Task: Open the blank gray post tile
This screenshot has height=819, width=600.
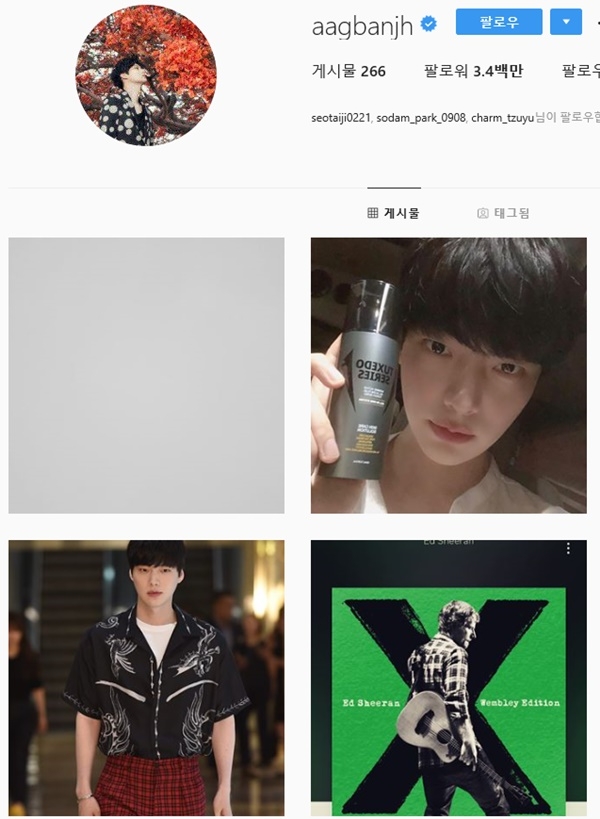Action: coord(146,375)
